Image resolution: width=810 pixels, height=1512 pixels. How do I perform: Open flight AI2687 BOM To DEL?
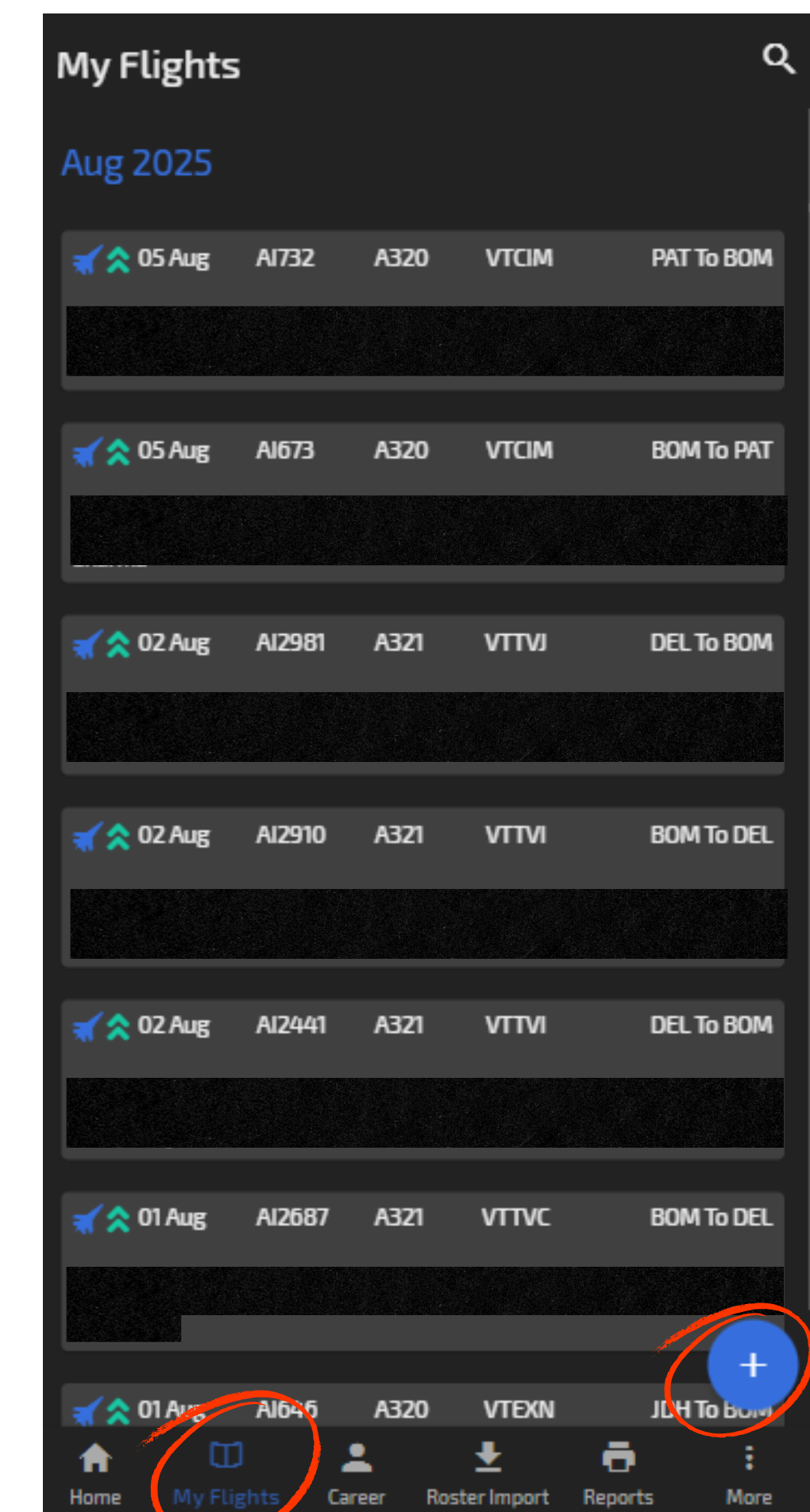tap(422, 1271)
